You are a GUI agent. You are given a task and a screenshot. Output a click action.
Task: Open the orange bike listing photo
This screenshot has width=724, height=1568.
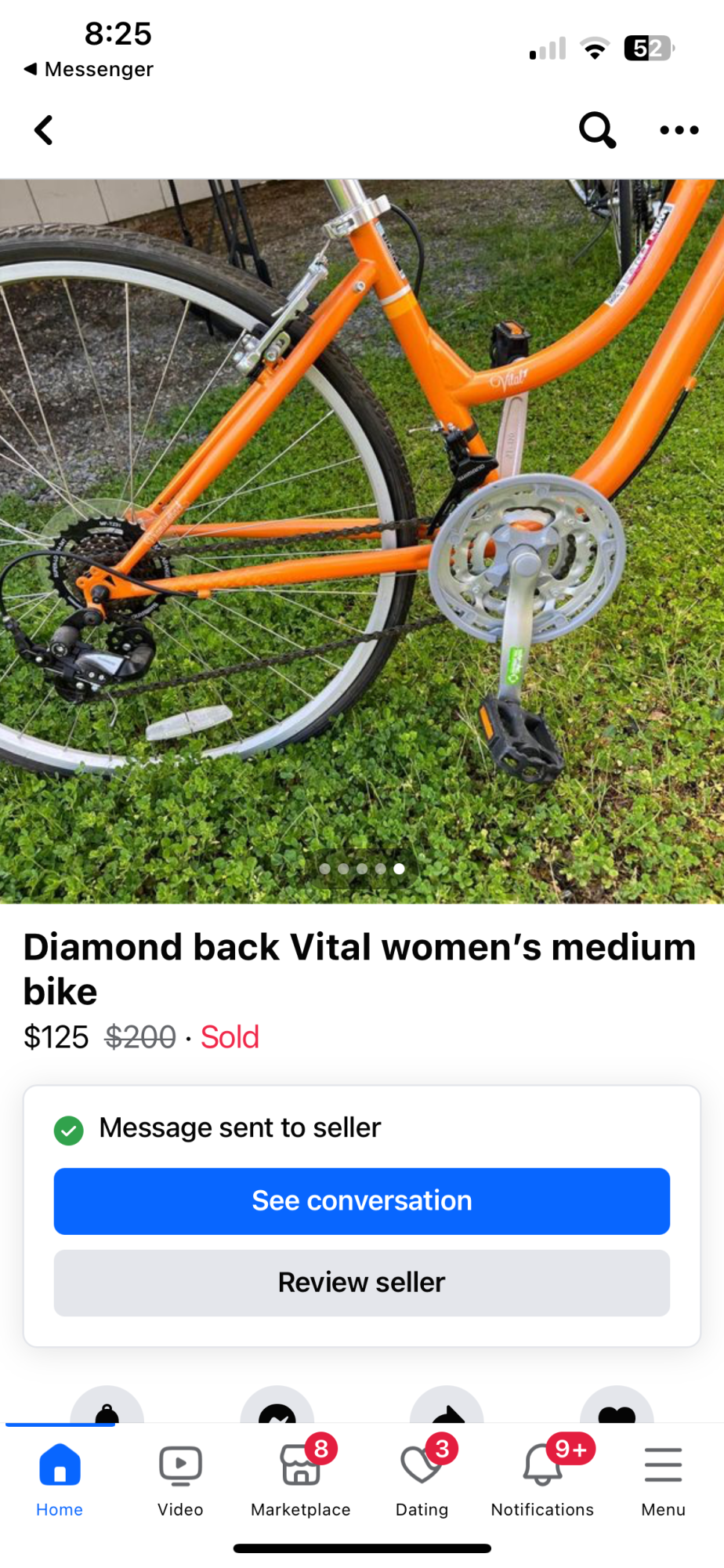click(362, 541)
